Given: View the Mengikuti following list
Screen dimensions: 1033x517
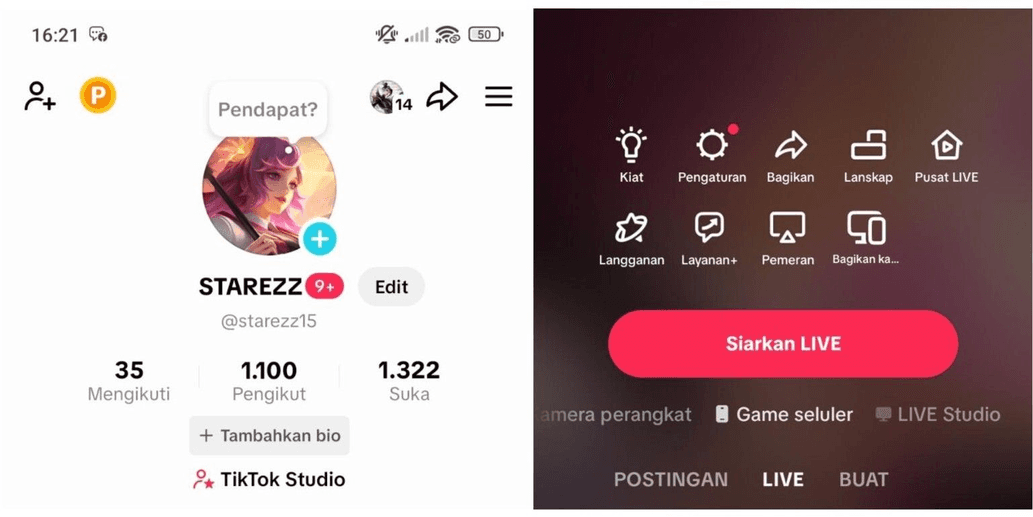Looking at the screenshot, I should coord(129,381).
